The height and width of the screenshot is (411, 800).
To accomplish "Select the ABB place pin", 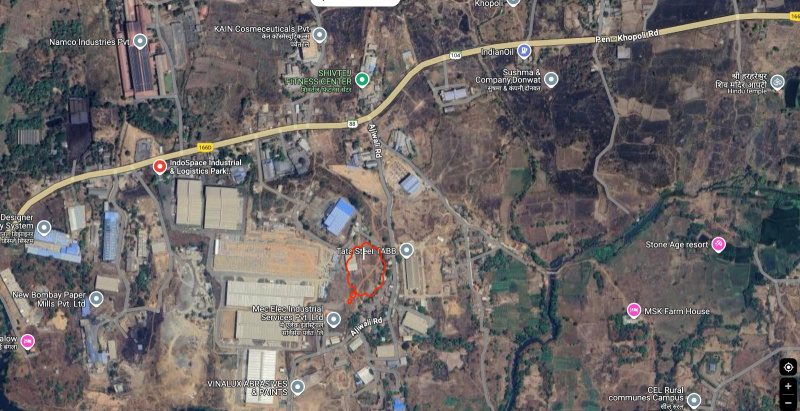I will (x=407, y=253).
